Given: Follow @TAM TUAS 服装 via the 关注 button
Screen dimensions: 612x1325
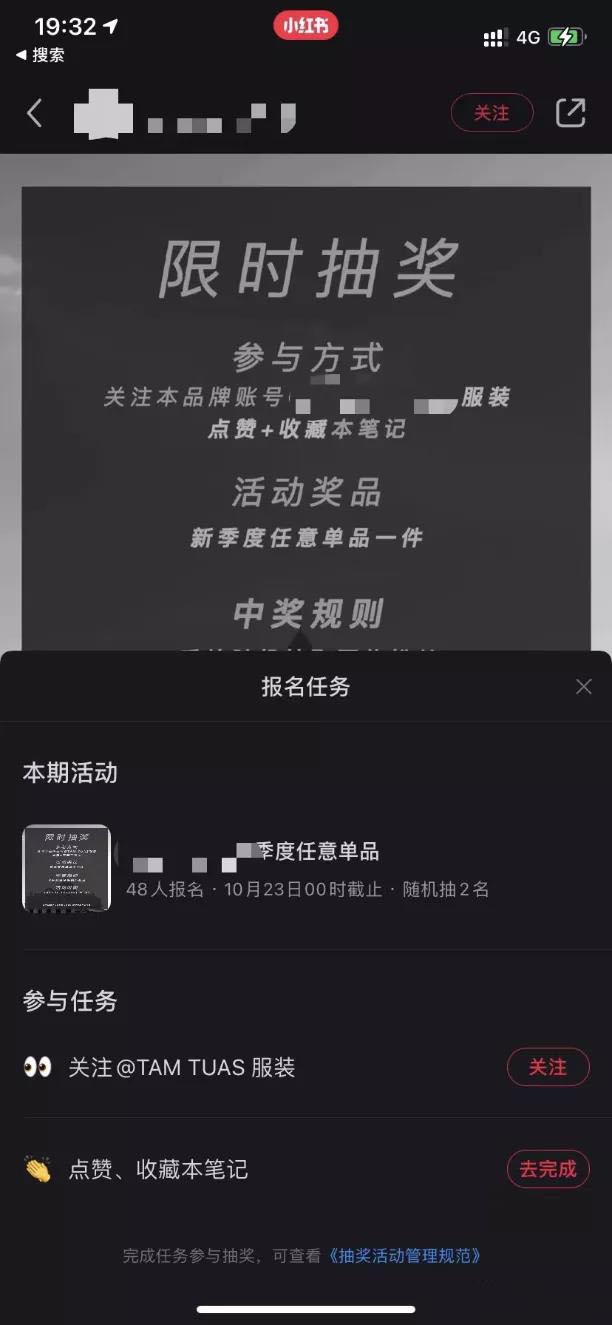Looking at the screenshot, I should pos(547,1067).
